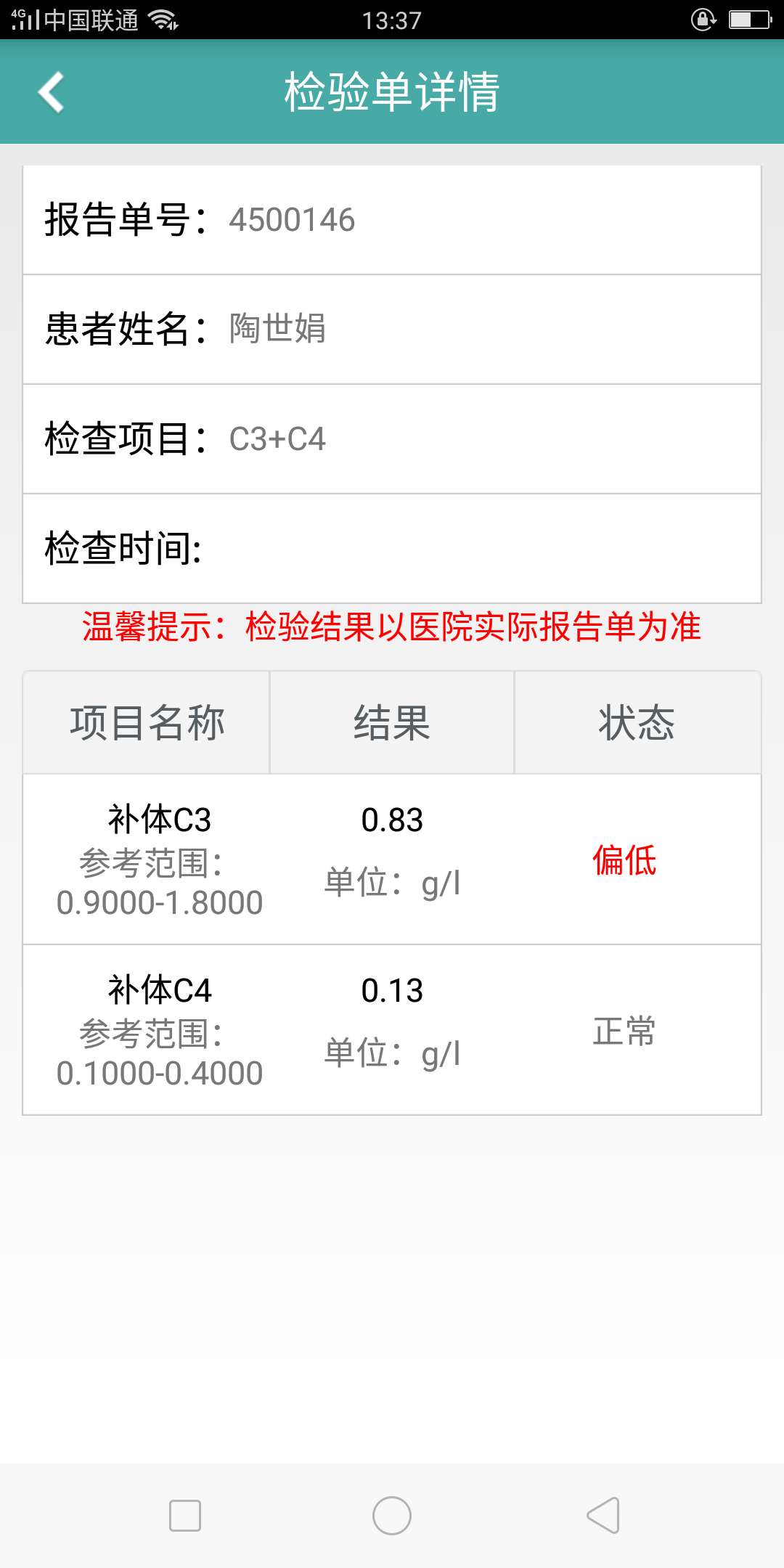This screenshot has width=784, height=1568.
Task: Tap the 偏低 status for 补体C3
Action: coord(624,864)
